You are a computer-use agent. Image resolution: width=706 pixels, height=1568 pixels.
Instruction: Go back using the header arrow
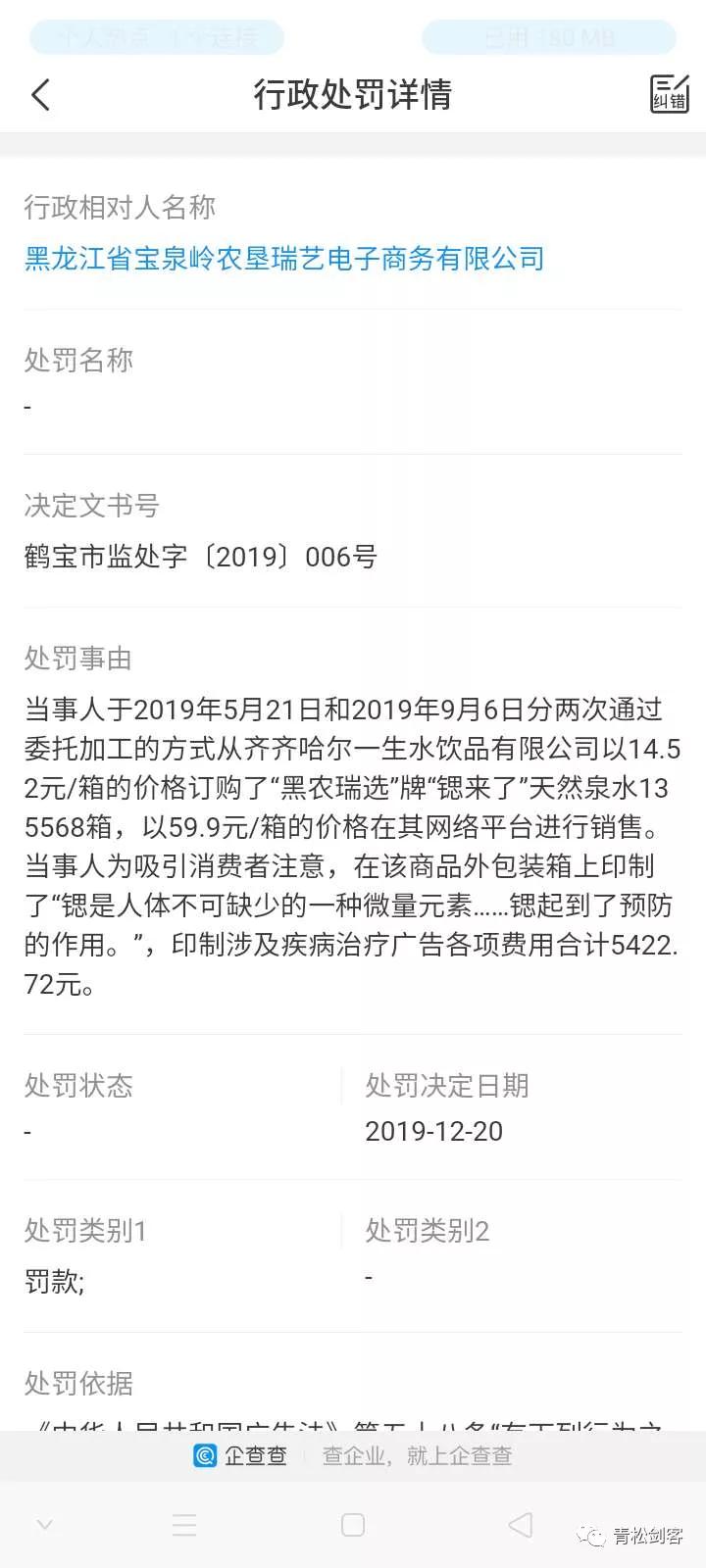tap(40, 95)
